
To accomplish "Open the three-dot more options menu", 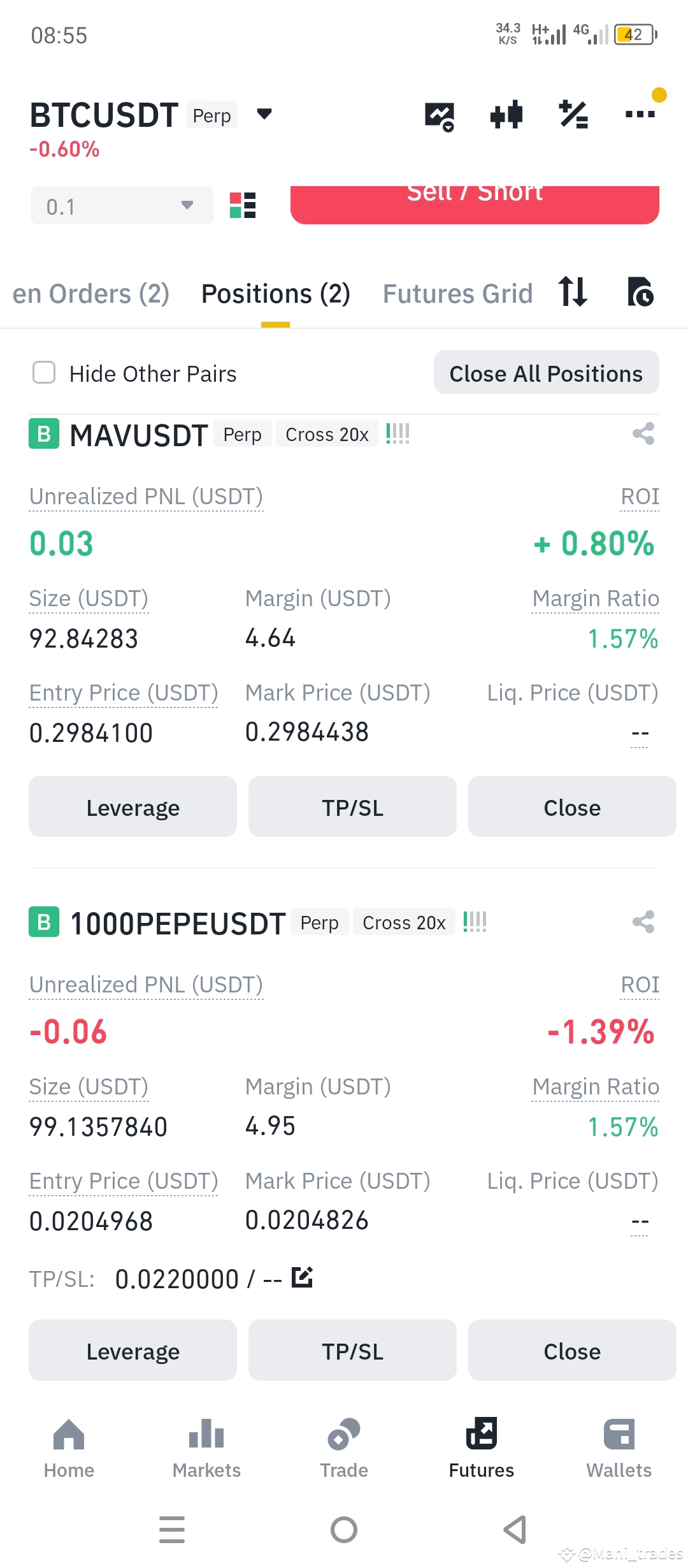I will click(639, 115).
